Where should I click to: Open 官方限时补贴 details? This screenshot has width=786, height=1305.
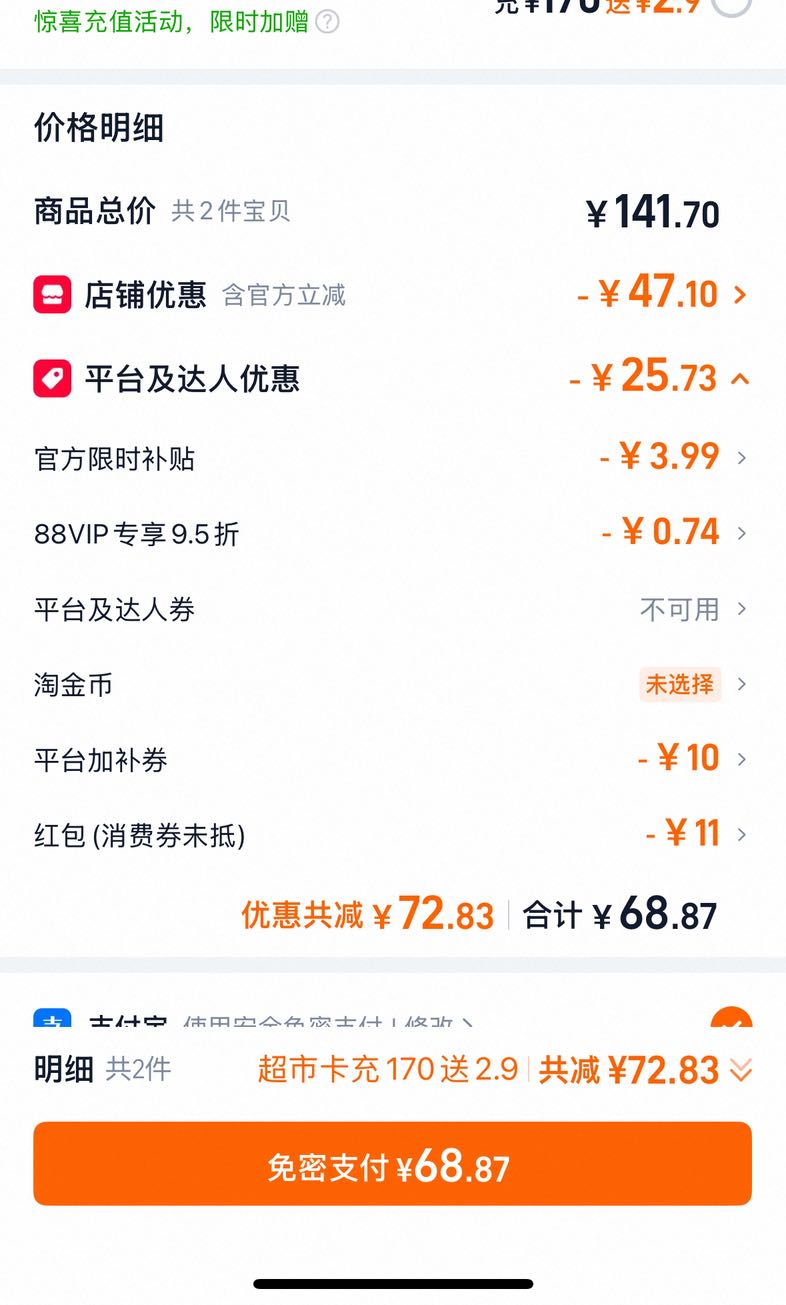[x=392, y=458]
